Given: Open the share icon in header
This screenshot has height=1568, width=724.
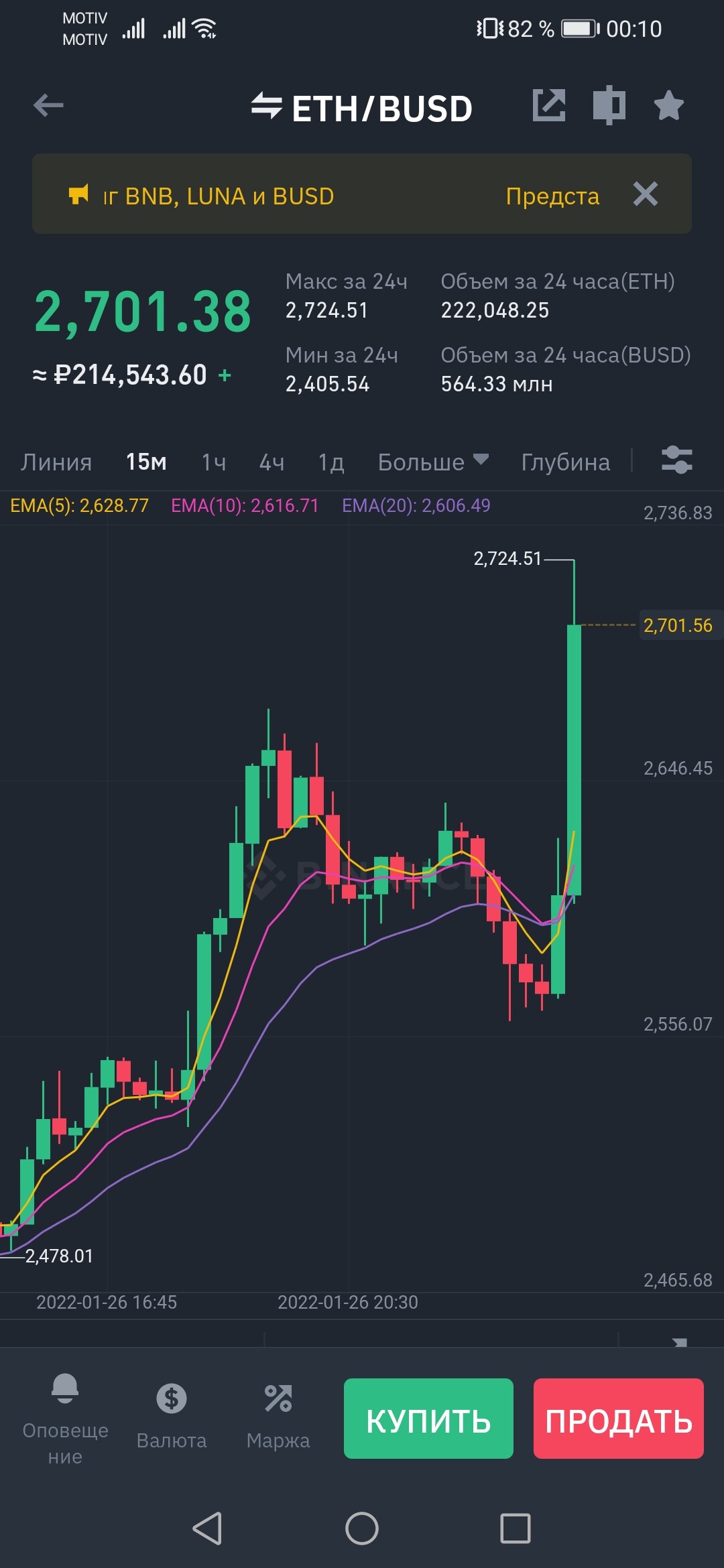Looking at the screenshot, I should tap(548, 105).
